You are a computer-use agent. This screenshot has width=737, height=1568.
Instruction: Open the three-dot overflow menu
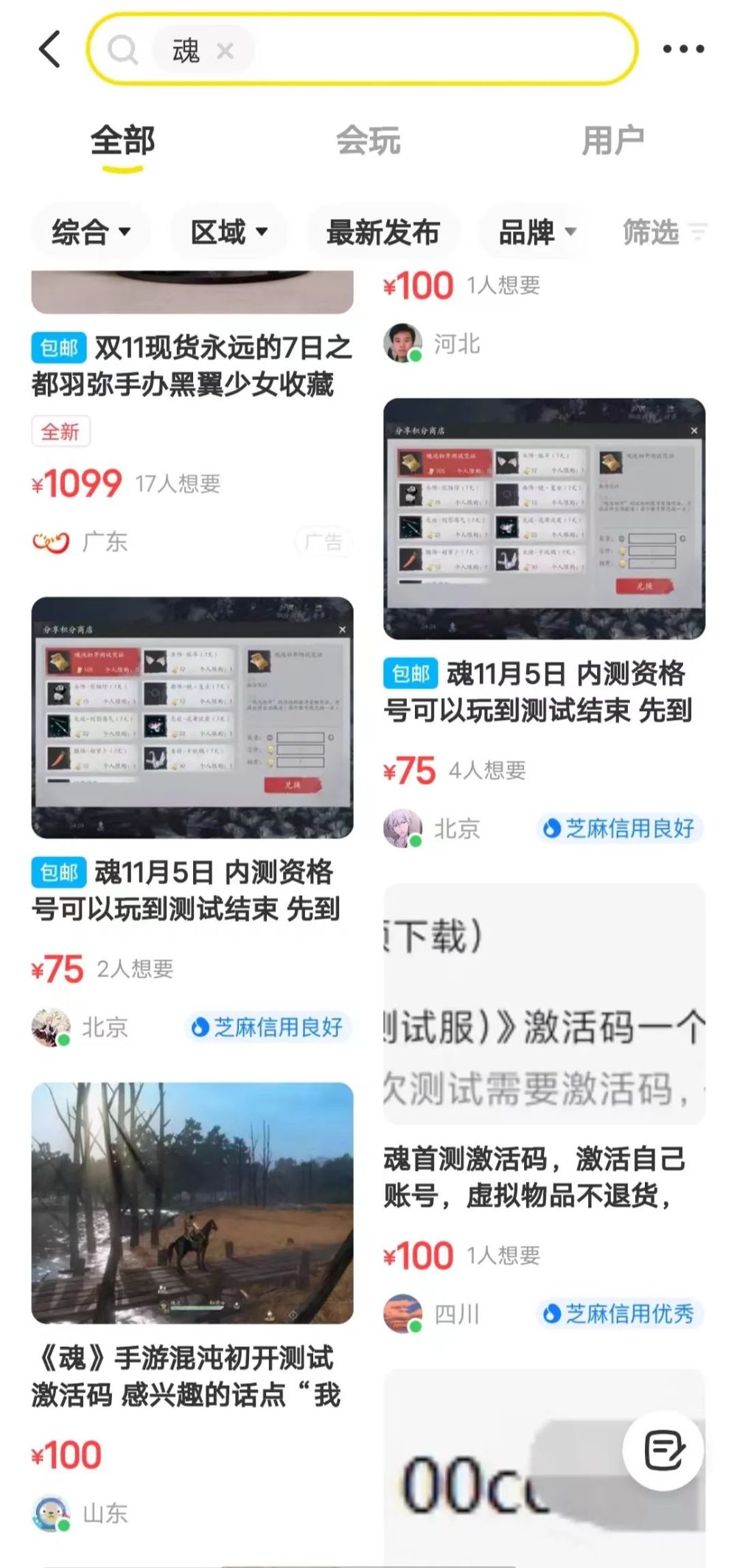coord(682,49)
